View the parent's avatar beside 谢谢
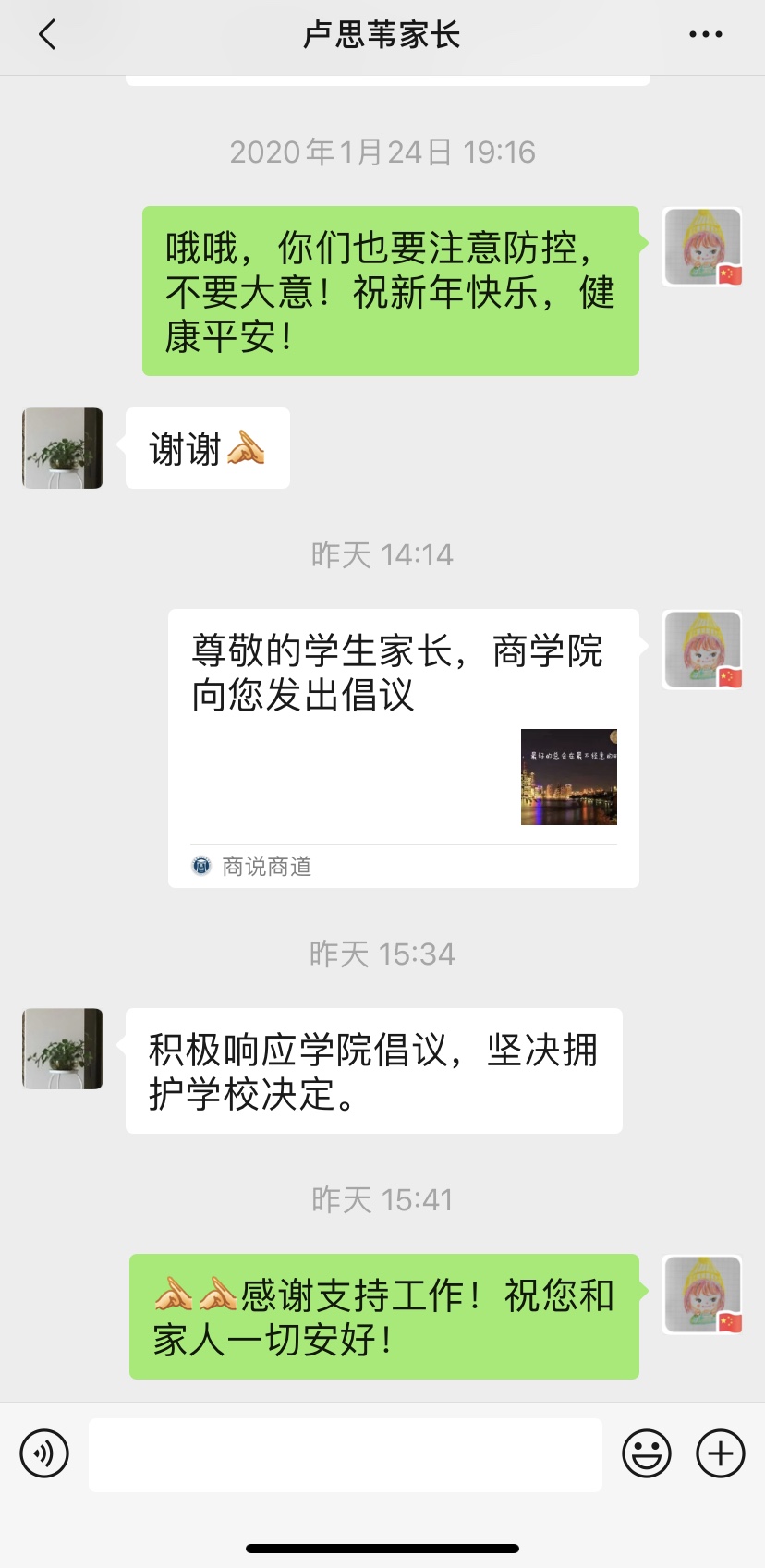 pyautogui.click(x=63, y=448)
